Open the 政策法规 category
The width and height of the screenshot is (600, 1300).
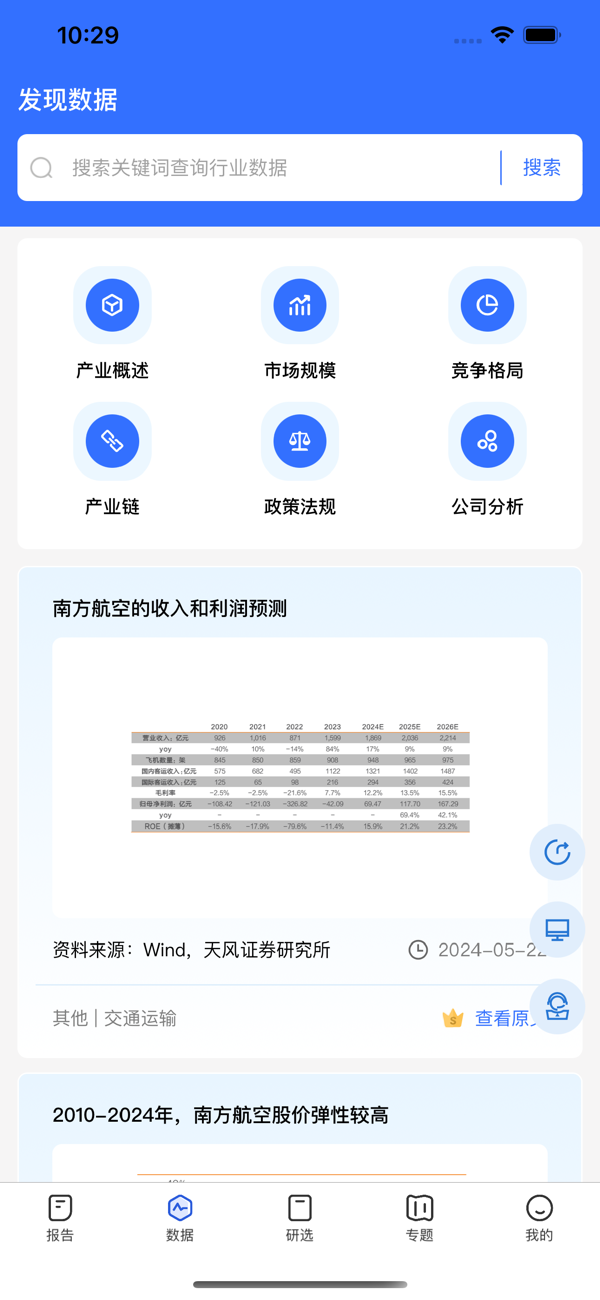(x=300, y=460)
